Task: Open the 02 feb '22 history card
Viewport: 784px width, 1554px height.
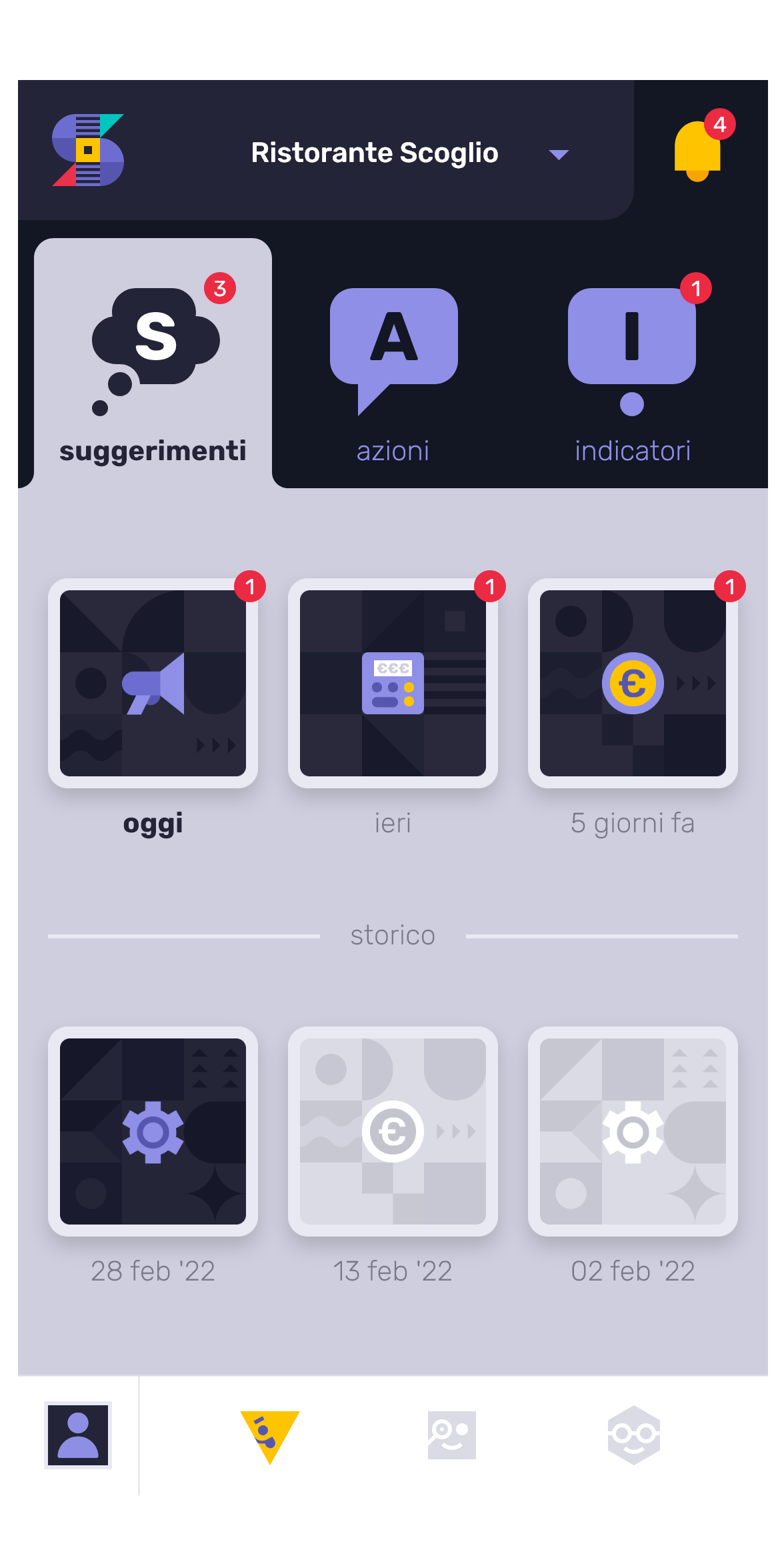Action: click(633, 1131)
